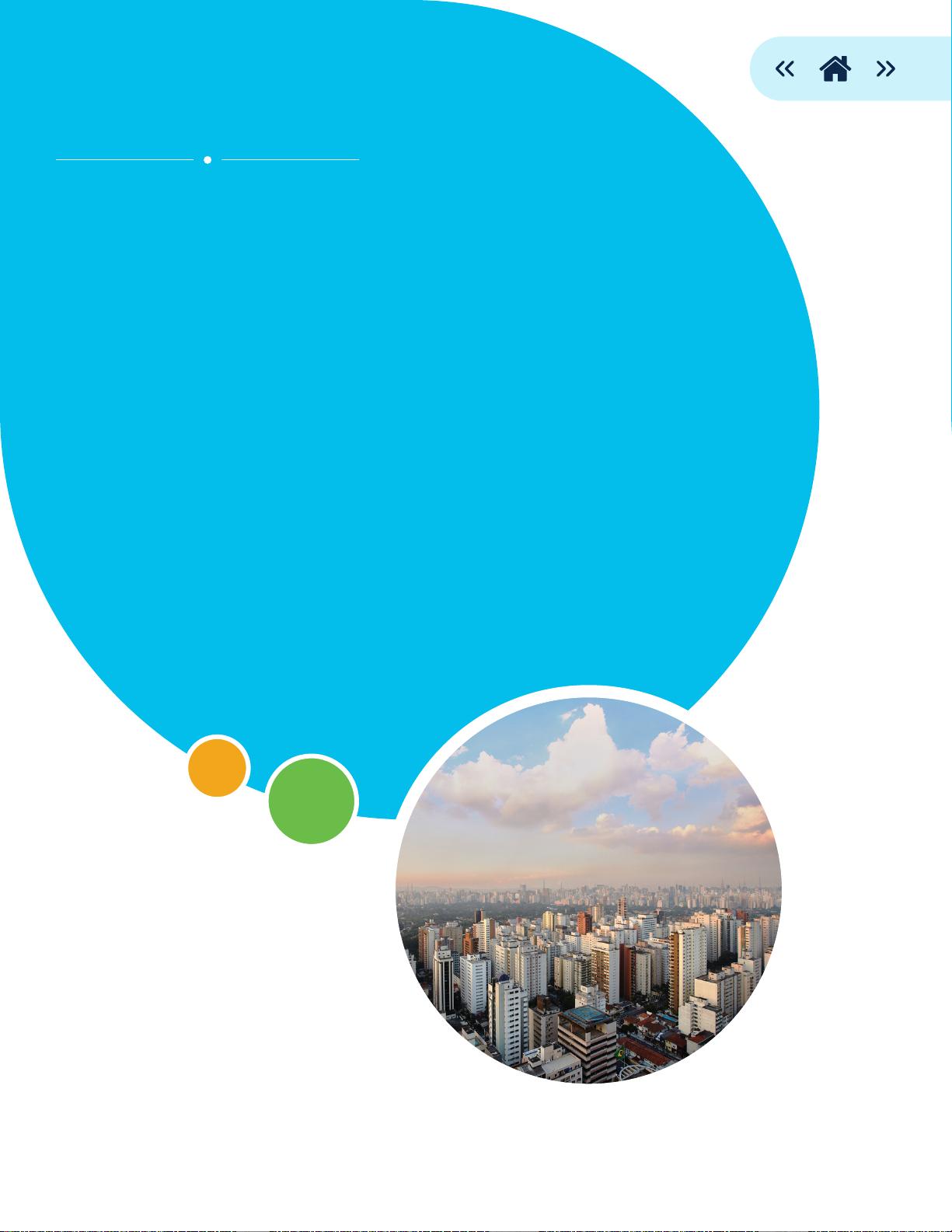
Task: Go to the next page
Action: click(x=885, y=70)
